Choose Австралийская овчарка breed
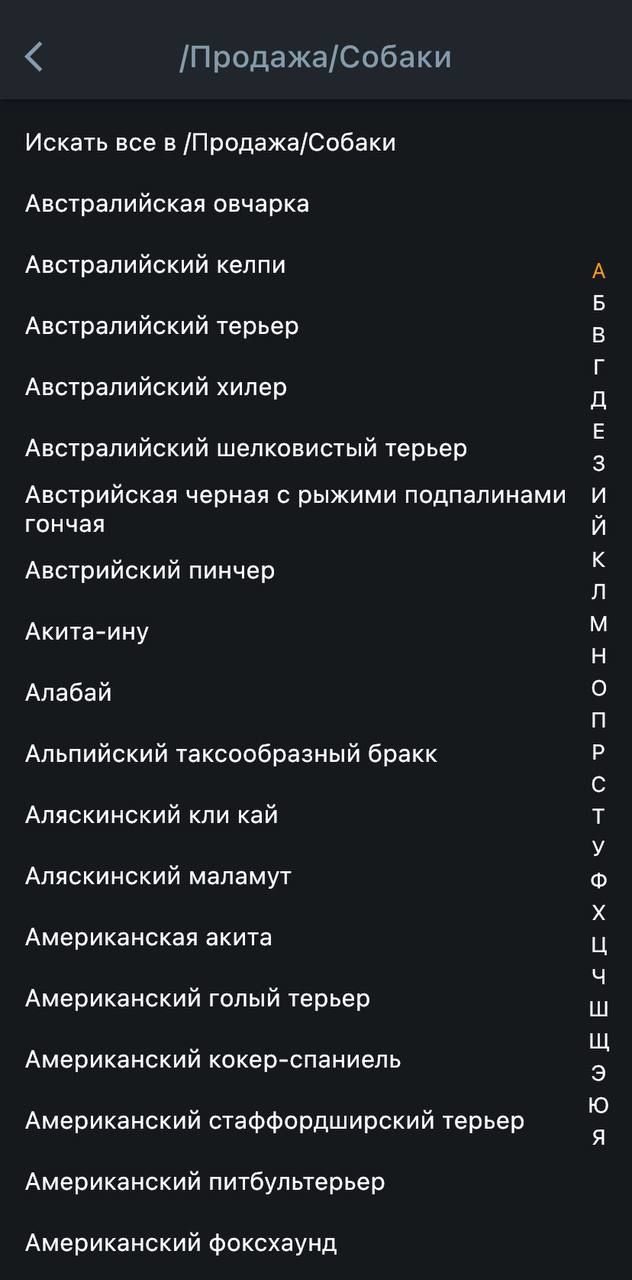This screenshot has height=1280, width=632. [167, 204]
